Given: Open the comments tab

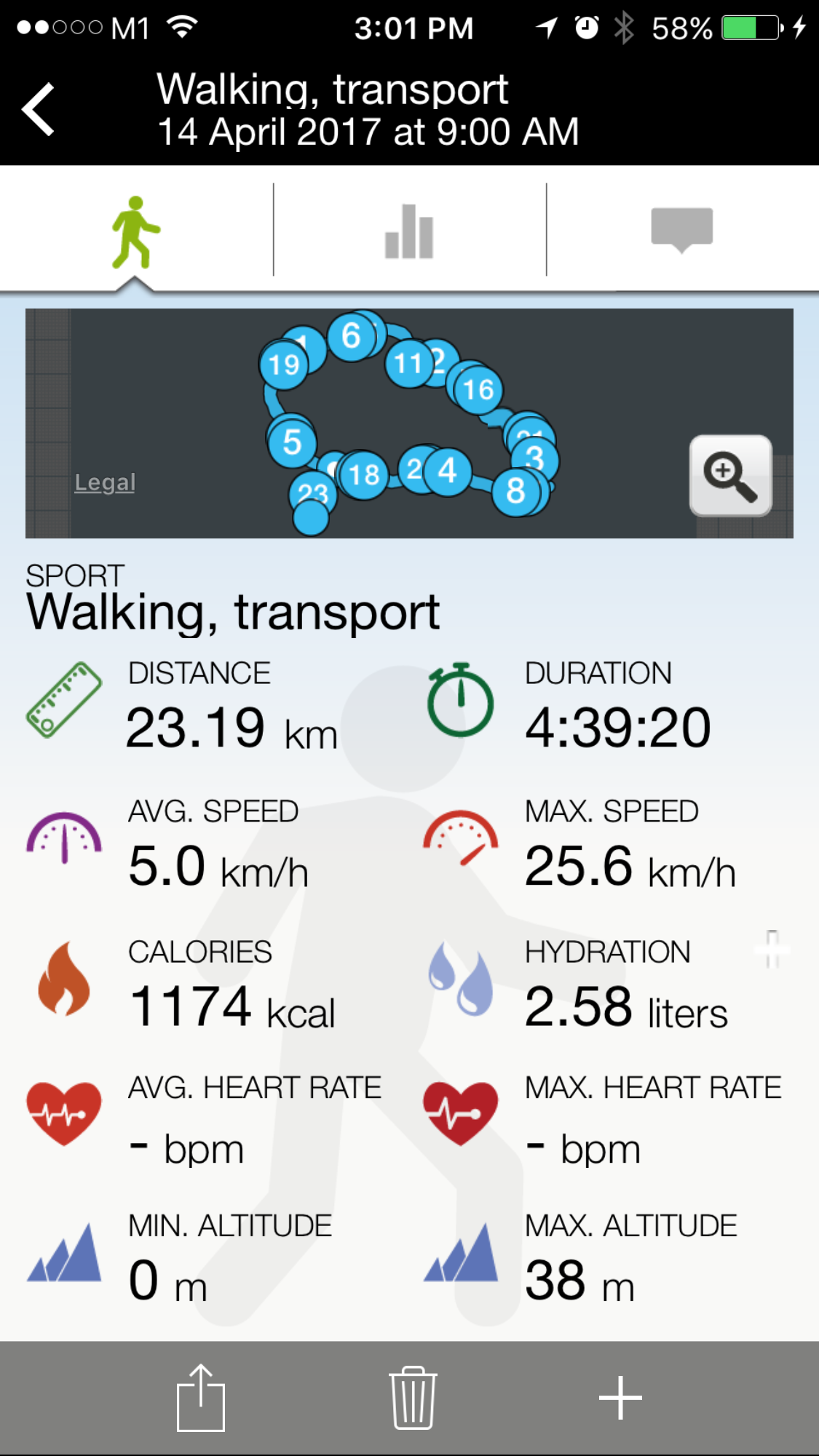Looking at the screenshot, I should (682, 230).
